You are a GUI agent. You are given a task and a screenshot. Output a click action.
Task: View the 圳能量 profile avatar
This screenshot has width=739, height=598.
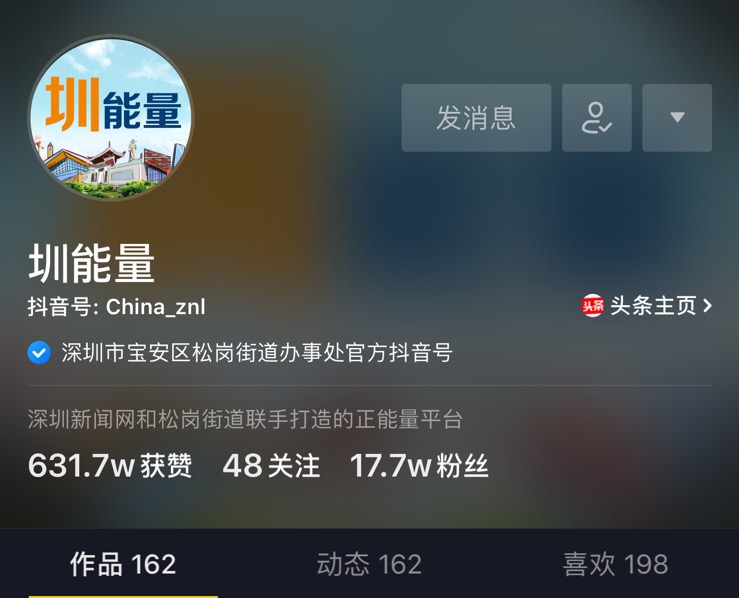tap(111, 118)
